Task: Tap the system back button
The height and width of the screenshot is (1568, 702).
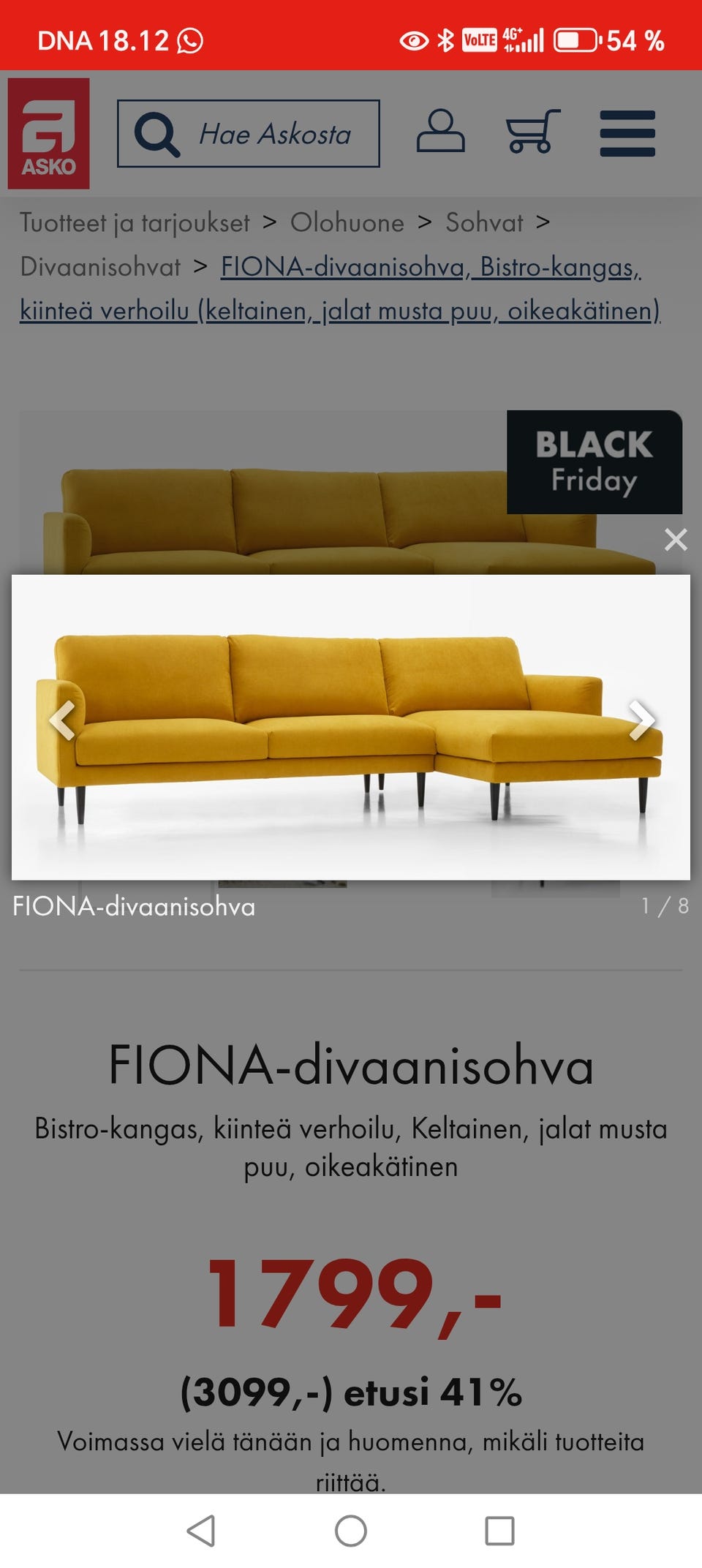Action: [x=201, y=1531]
